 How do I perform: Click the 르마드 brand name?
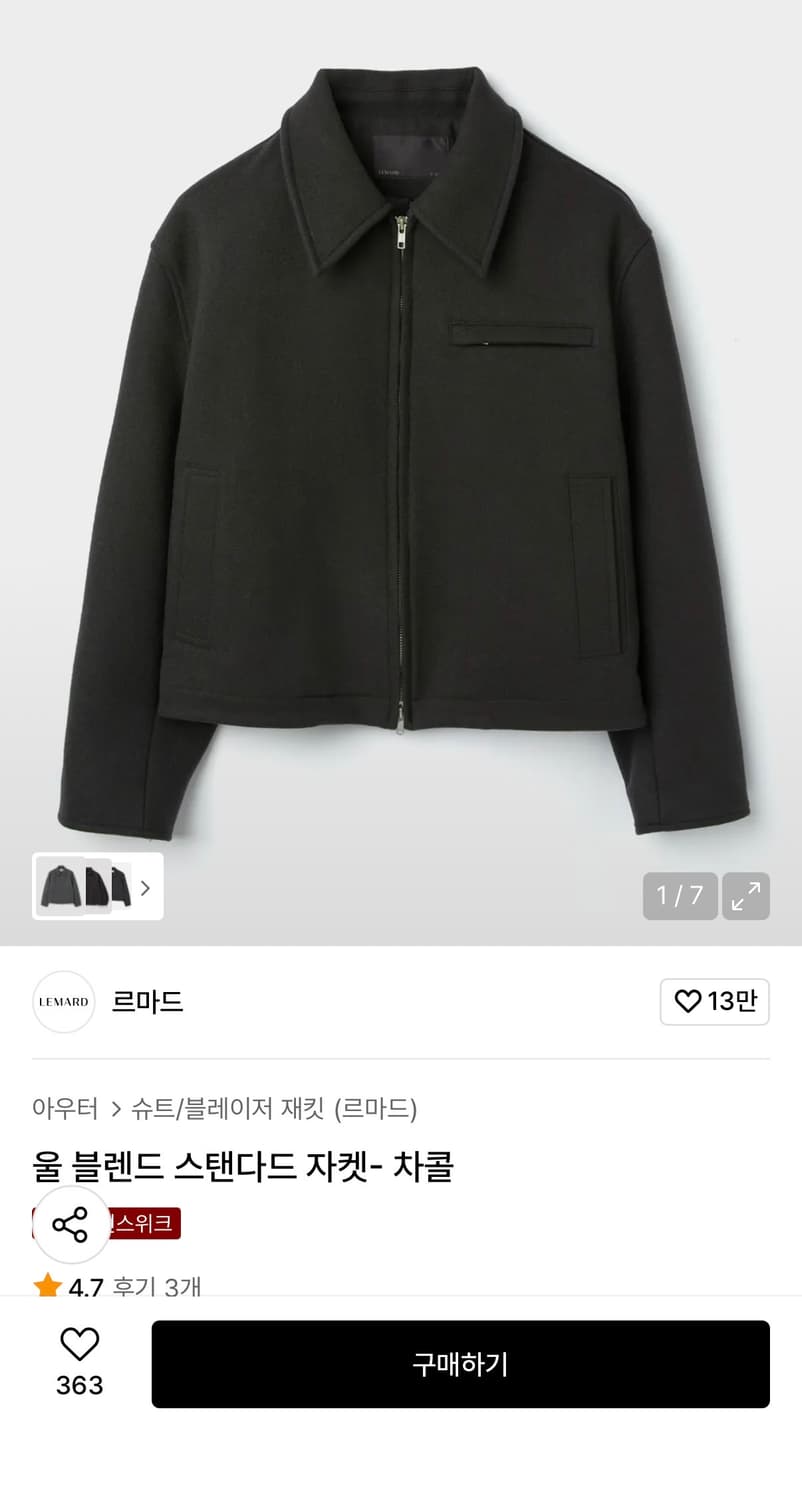point(146,1002)
